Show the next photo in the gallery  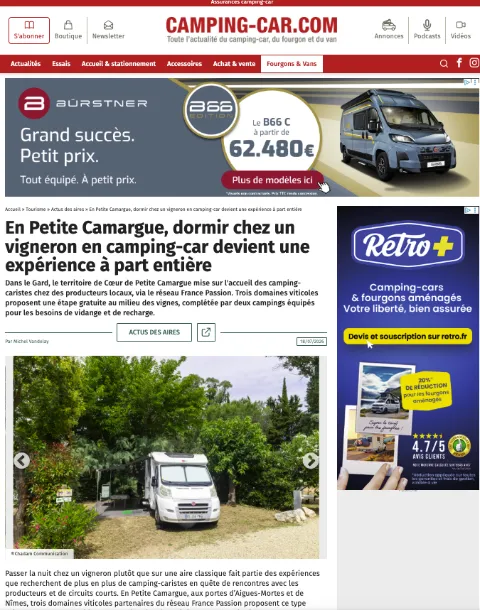tap(310, 460)
